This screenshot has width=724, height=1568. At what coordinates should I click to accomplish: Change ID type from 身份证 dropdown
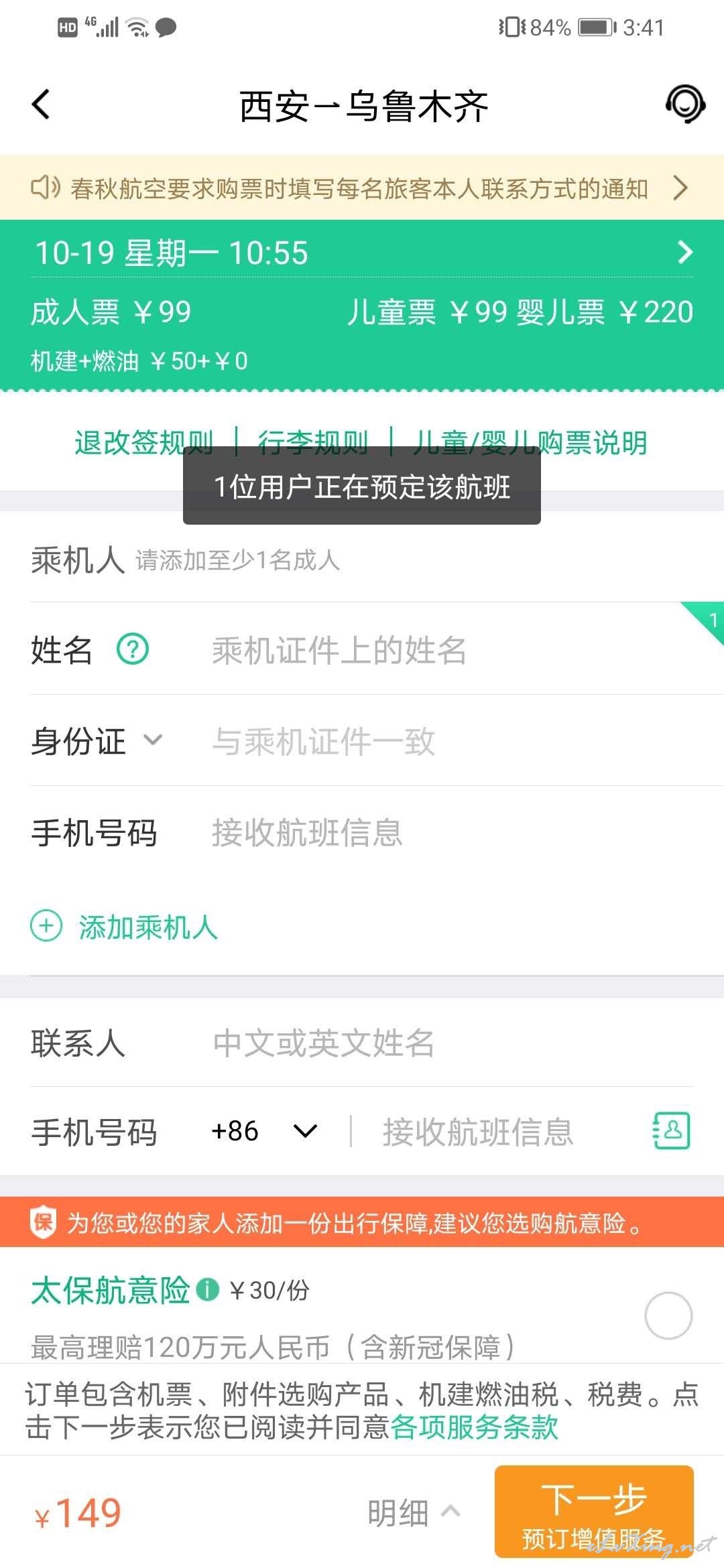pyautogui.click(x=97, y=740)
